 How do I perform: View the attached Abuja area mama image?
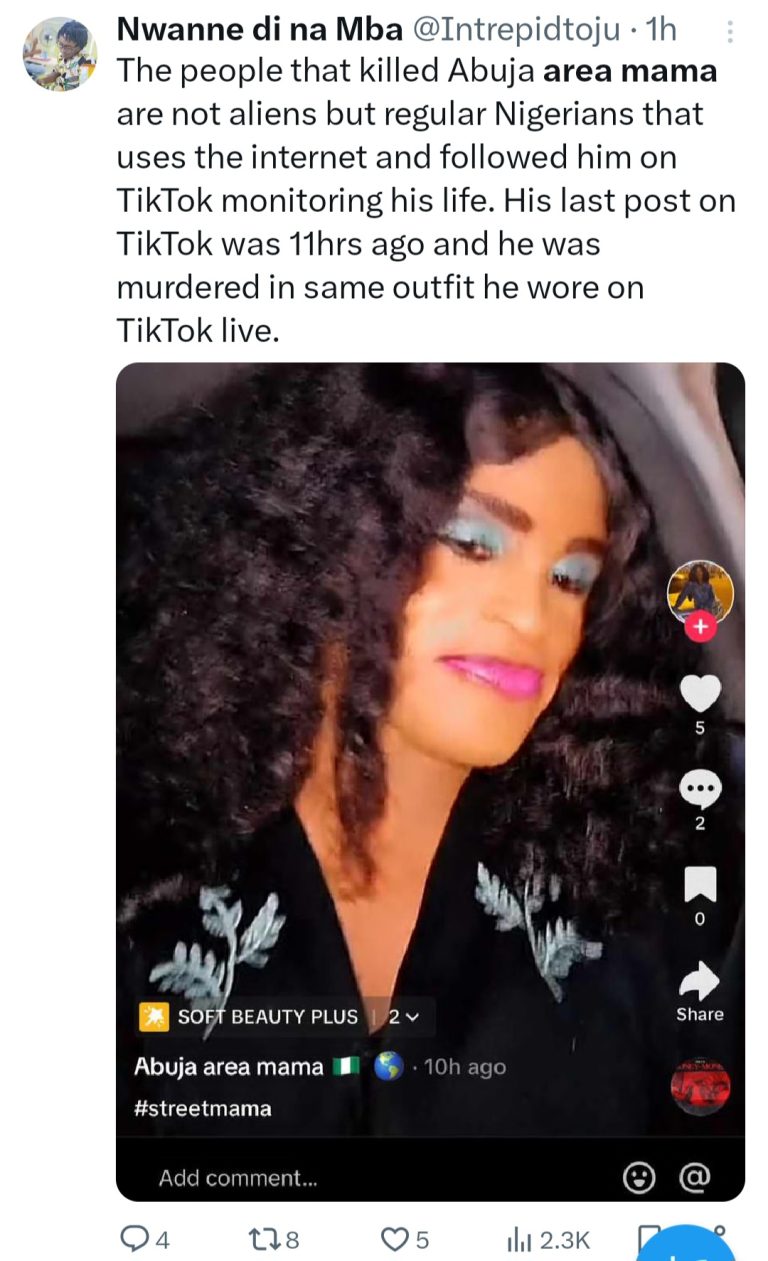coord(430,780)
